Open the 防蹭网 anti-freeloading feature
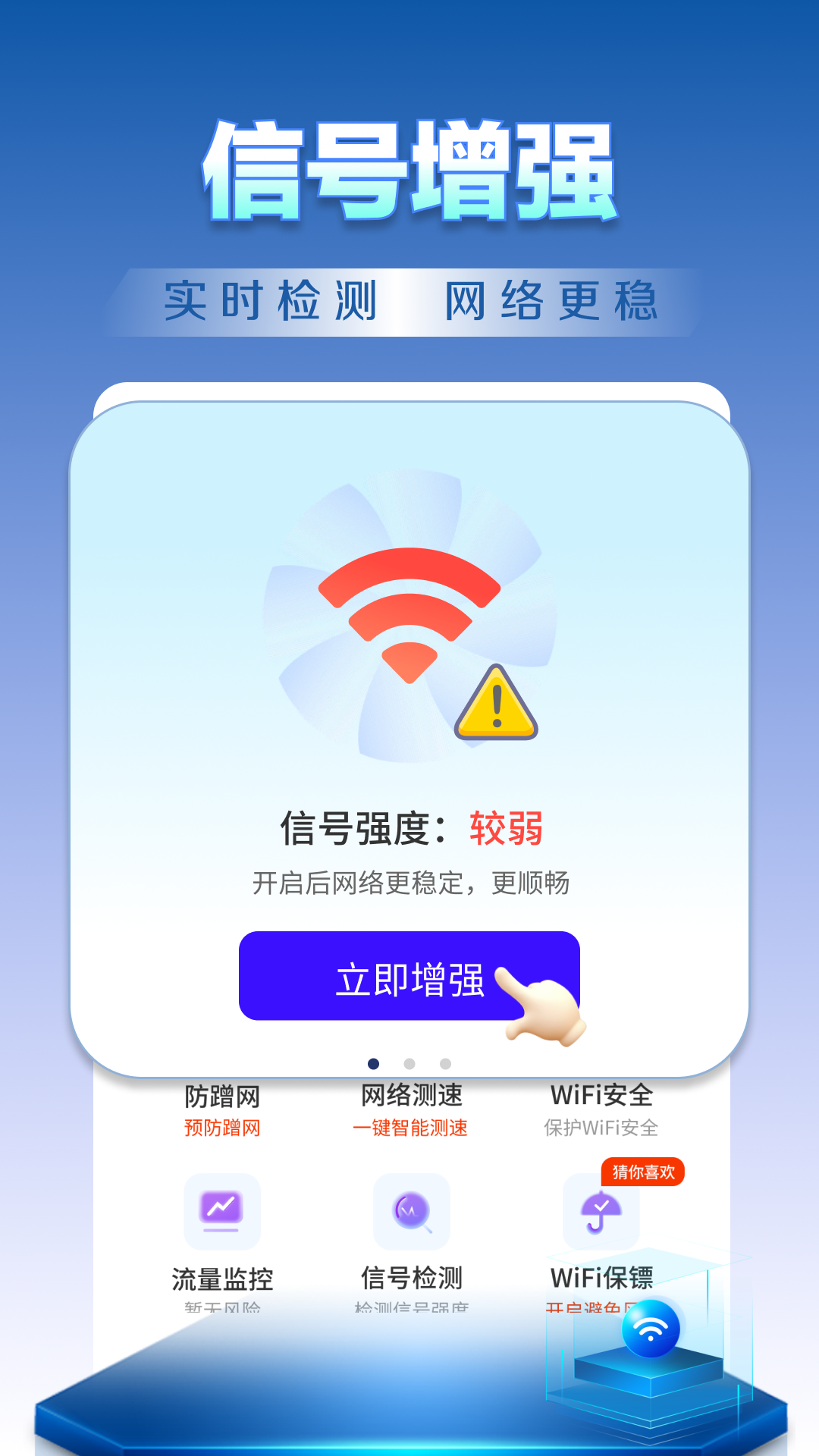The height and width of the screenshot is (1456, 819). (x=222, y=1094)
